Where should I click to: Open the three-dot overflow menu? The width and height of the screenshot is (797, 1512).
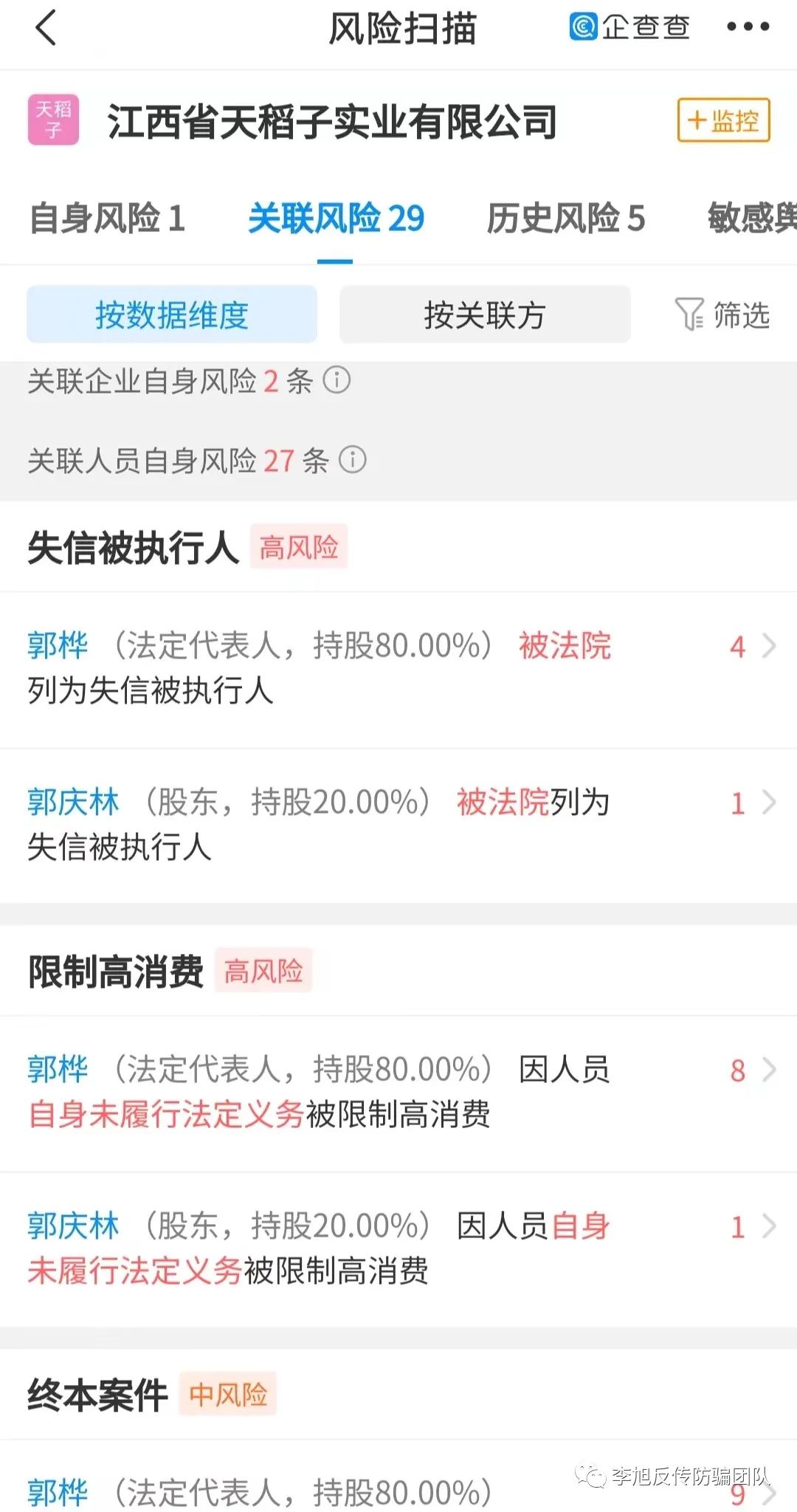(x=748, y=27)
